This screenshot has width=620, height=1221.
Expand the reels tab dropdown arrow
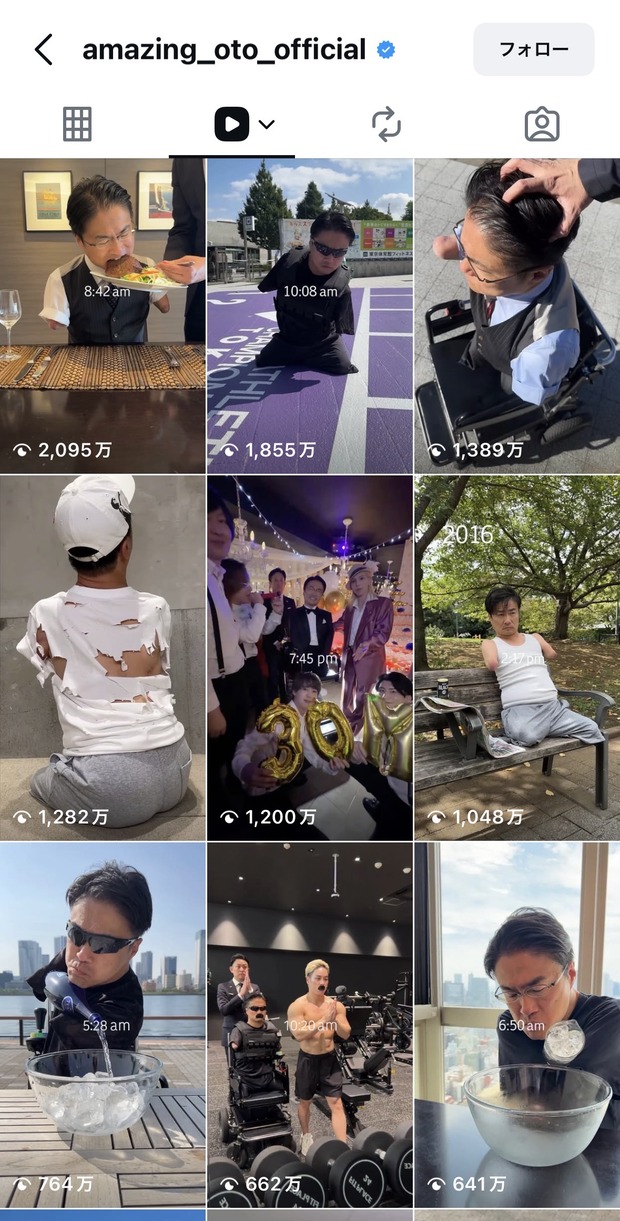266,125
